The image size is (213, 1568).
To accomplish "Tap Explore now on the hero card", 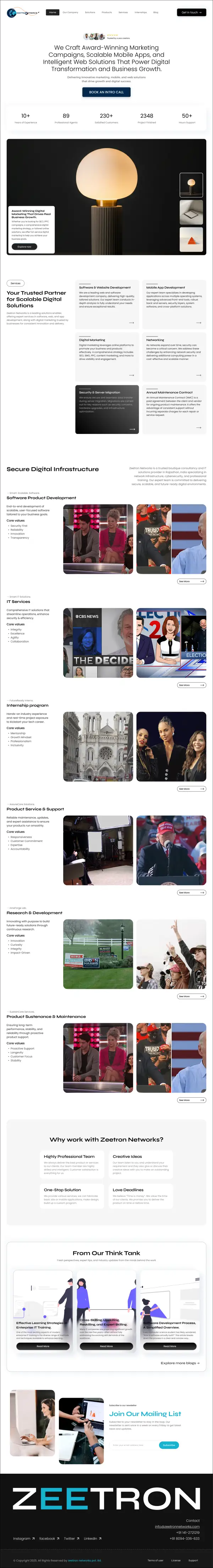I will point(24,247).
